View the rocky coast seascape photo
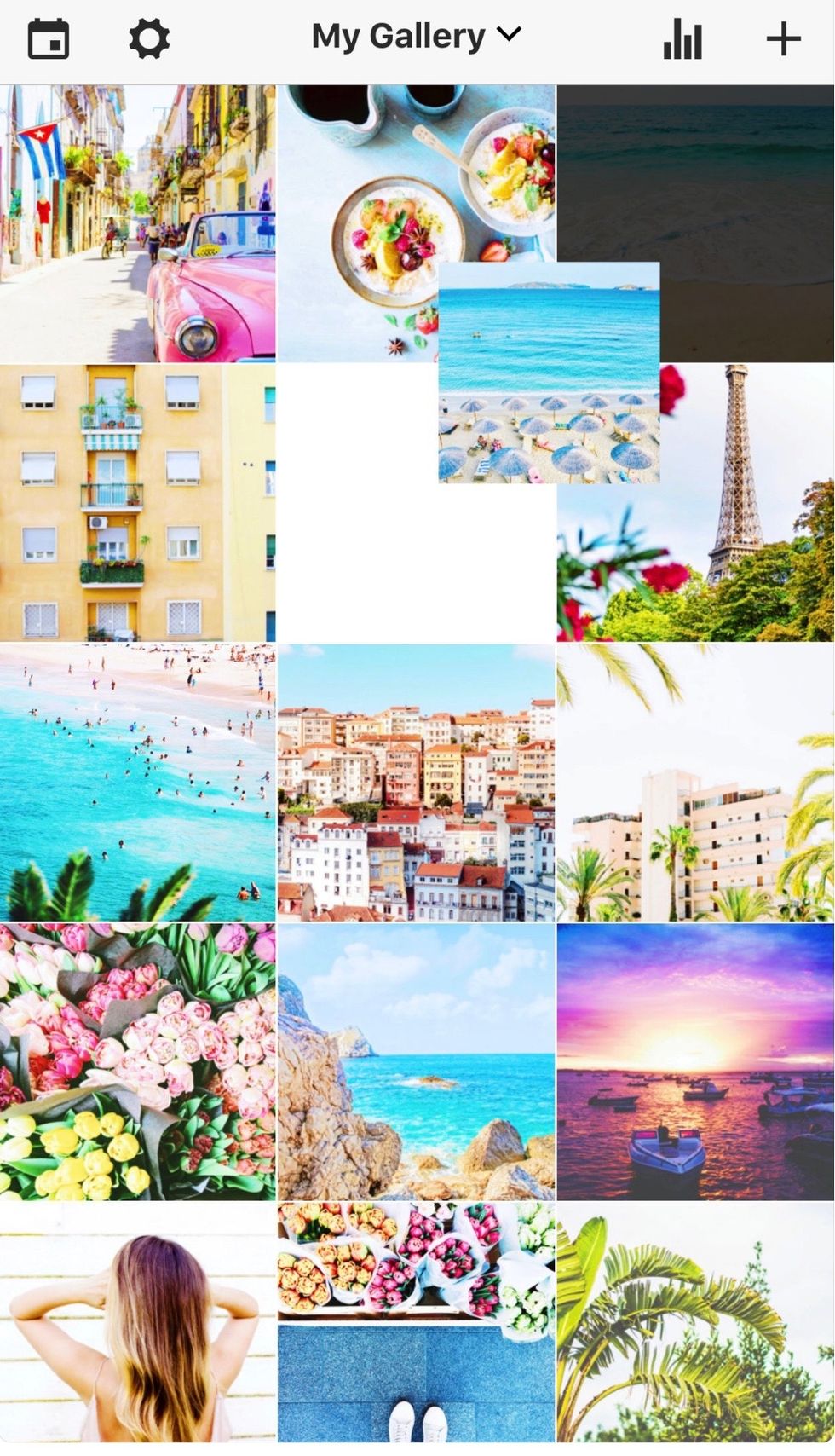This screenshot has width=835, height=1456. point(416,1061)
